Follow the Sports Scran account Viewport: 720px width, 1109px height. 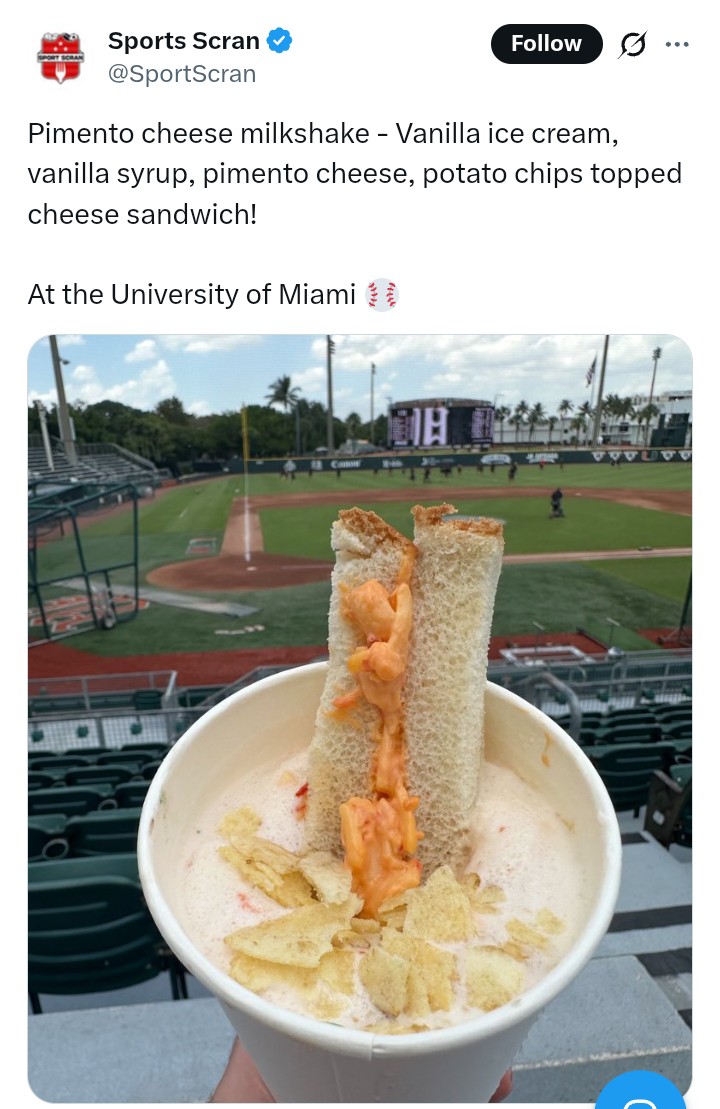pos(546,44)
